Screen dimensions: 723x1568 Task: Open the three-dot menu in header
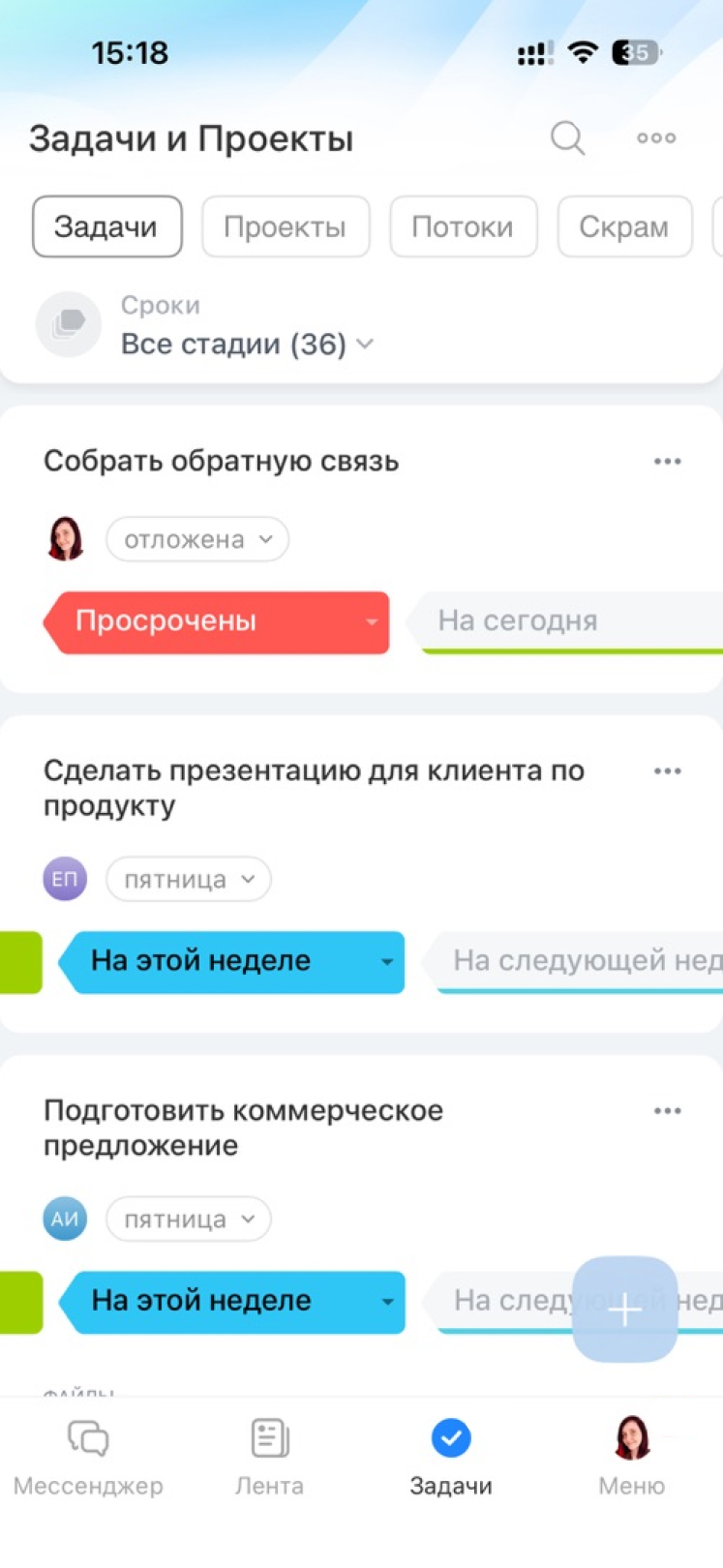click(656, 138)
